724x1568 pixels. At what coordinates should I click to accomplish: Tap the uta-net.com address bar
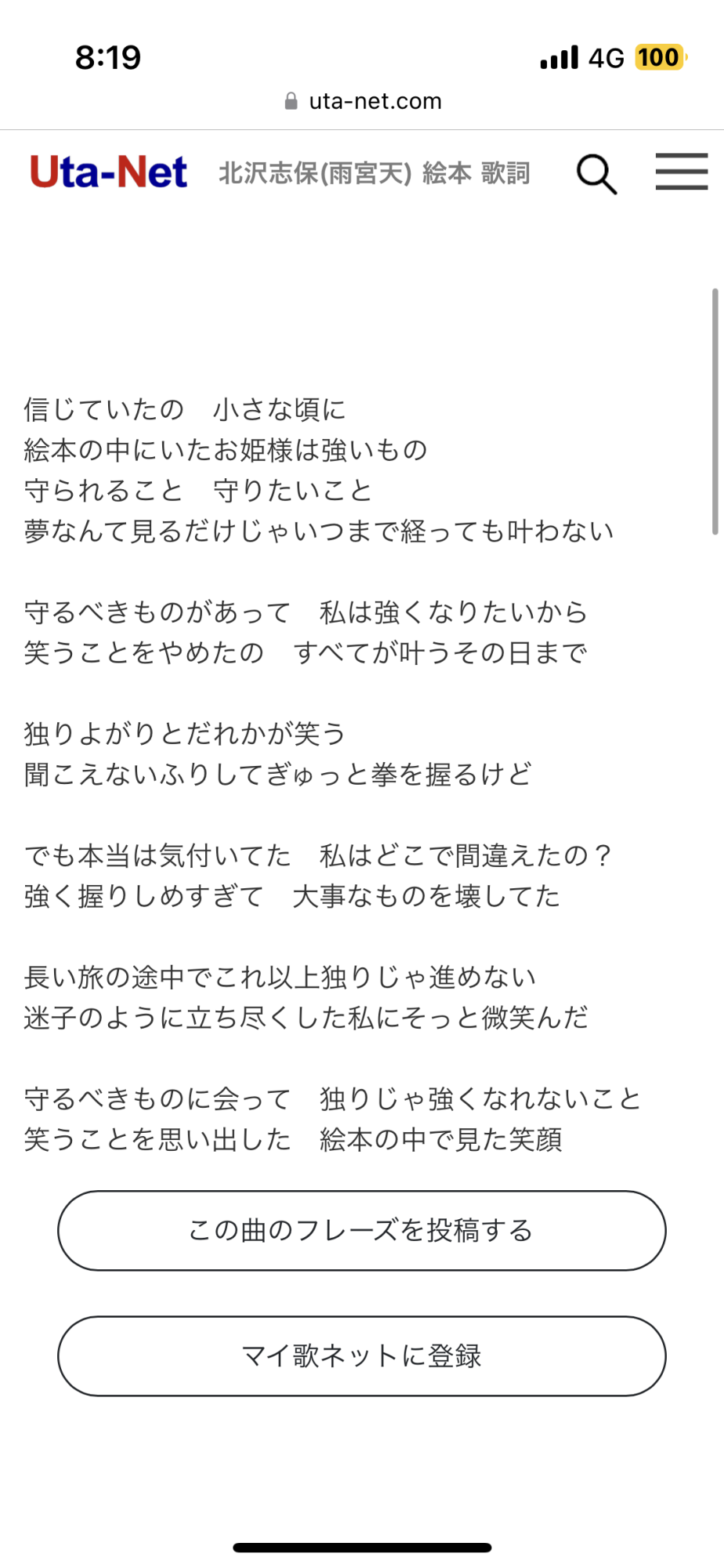click(364, 101)
